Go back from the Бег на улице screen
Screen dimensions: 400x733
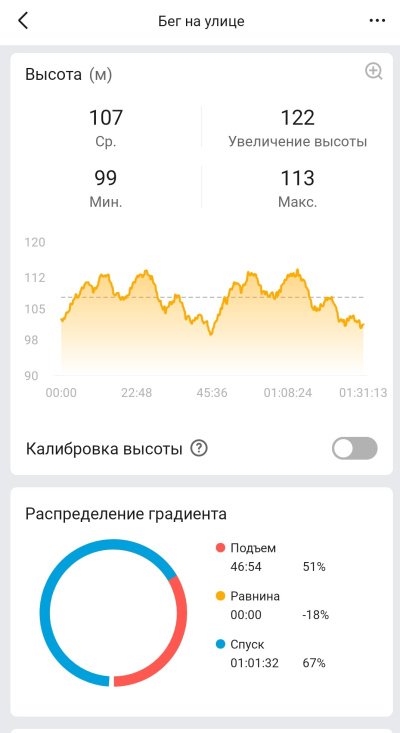(23, 21)
